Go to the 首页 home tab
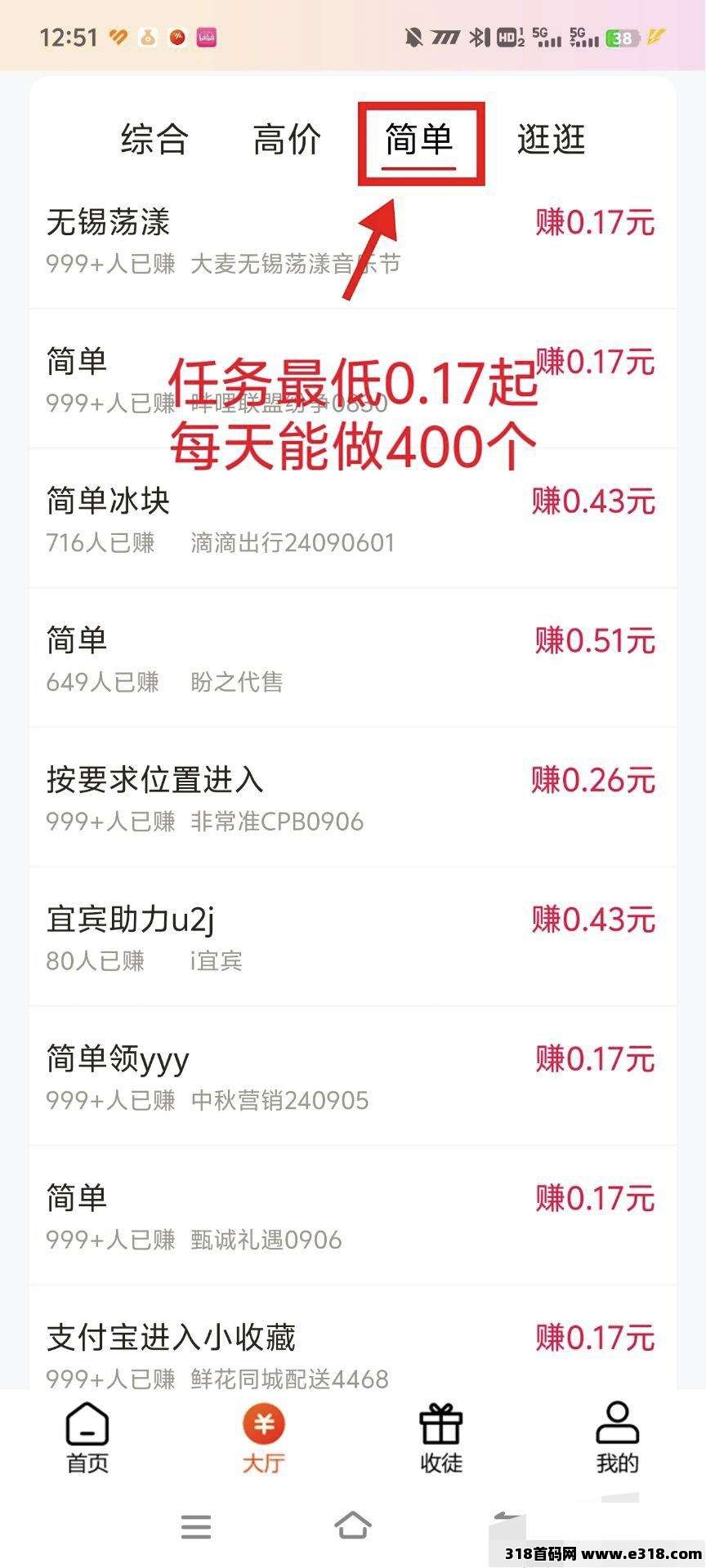Viewport: 706px width, 1568px height. 87,1438
